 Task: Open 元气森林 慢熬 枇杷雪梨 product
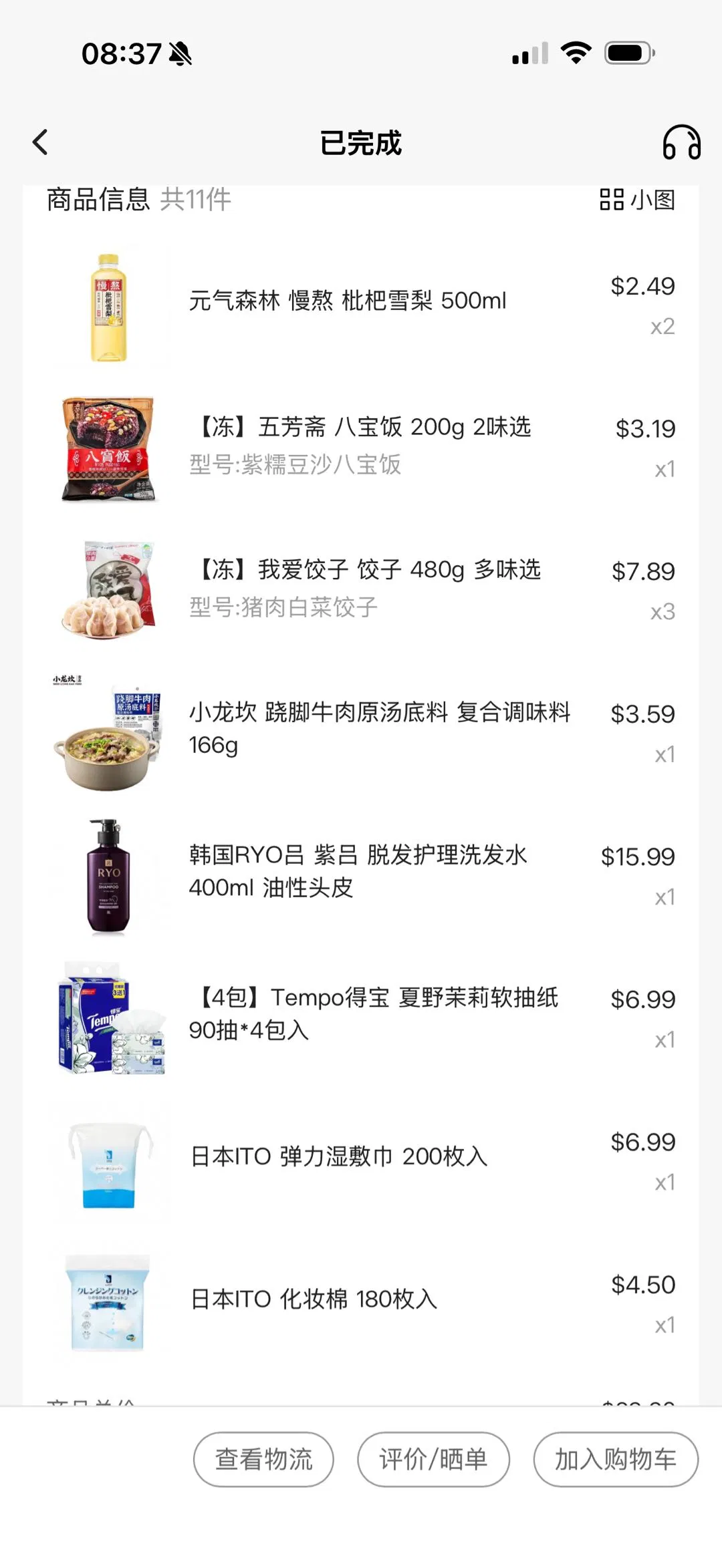click(348, 301)
